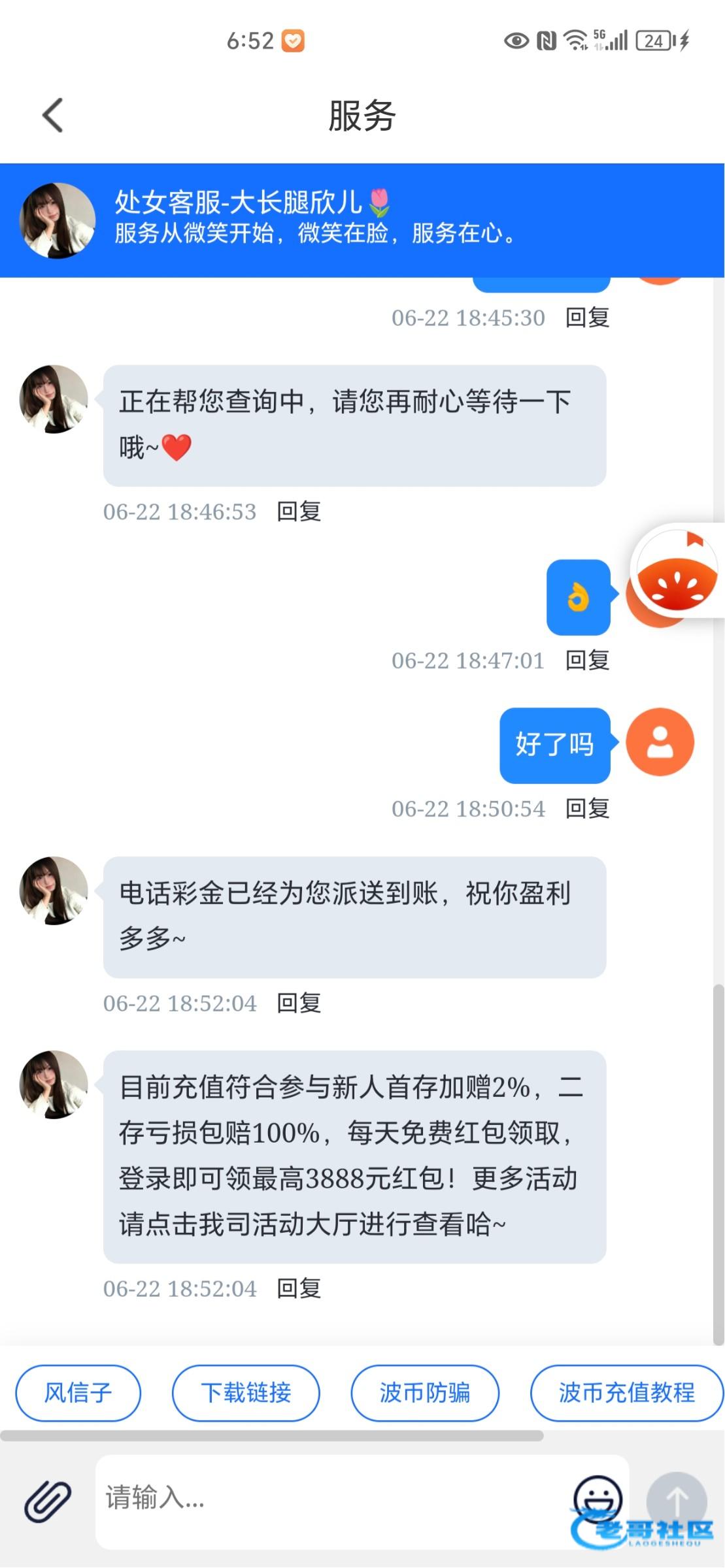The image size is (725, 1568).
Task: Go back from the 服务 chat screen
Action: click(x=53, y=116)
